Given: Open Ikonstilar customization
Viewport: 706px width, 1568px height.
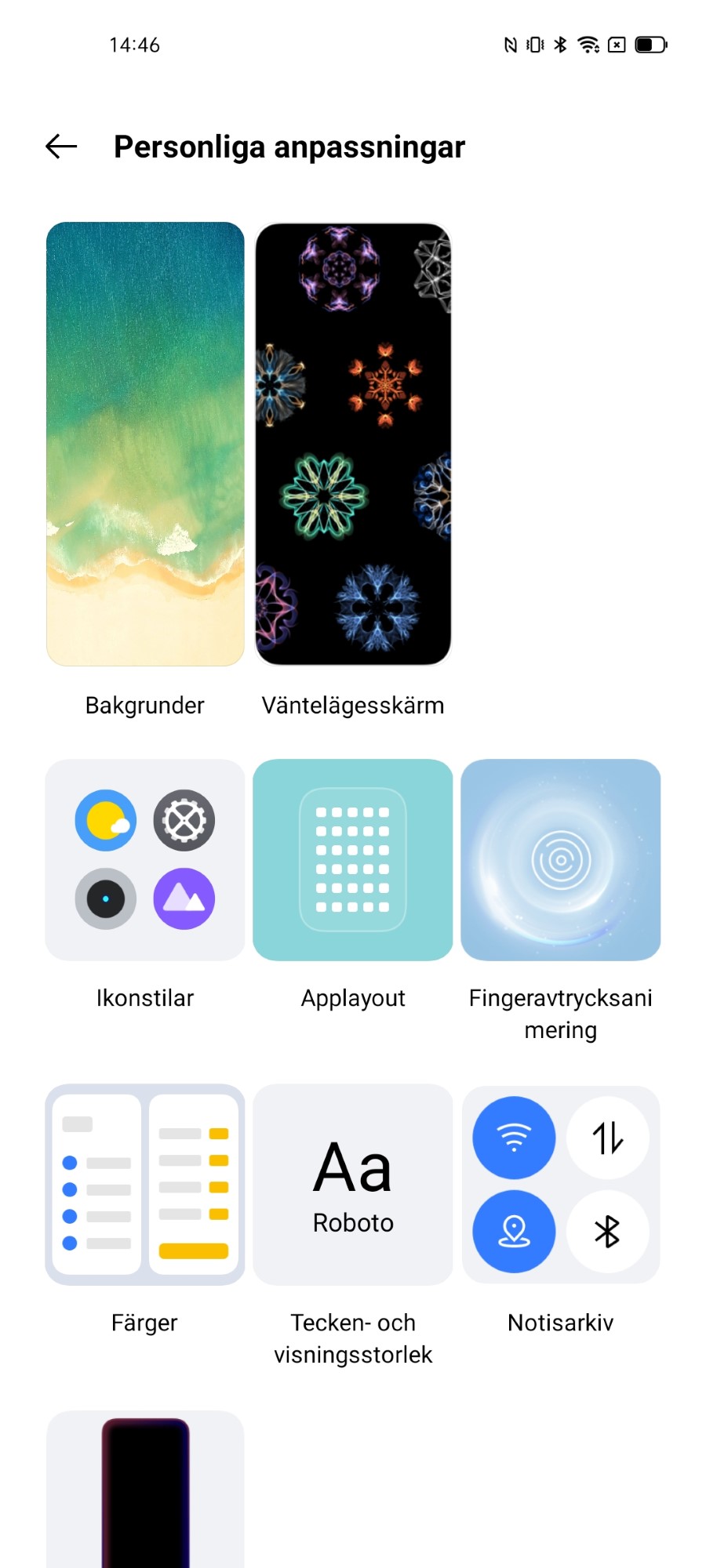Looking at the screenshot, I should coord(145,859).
